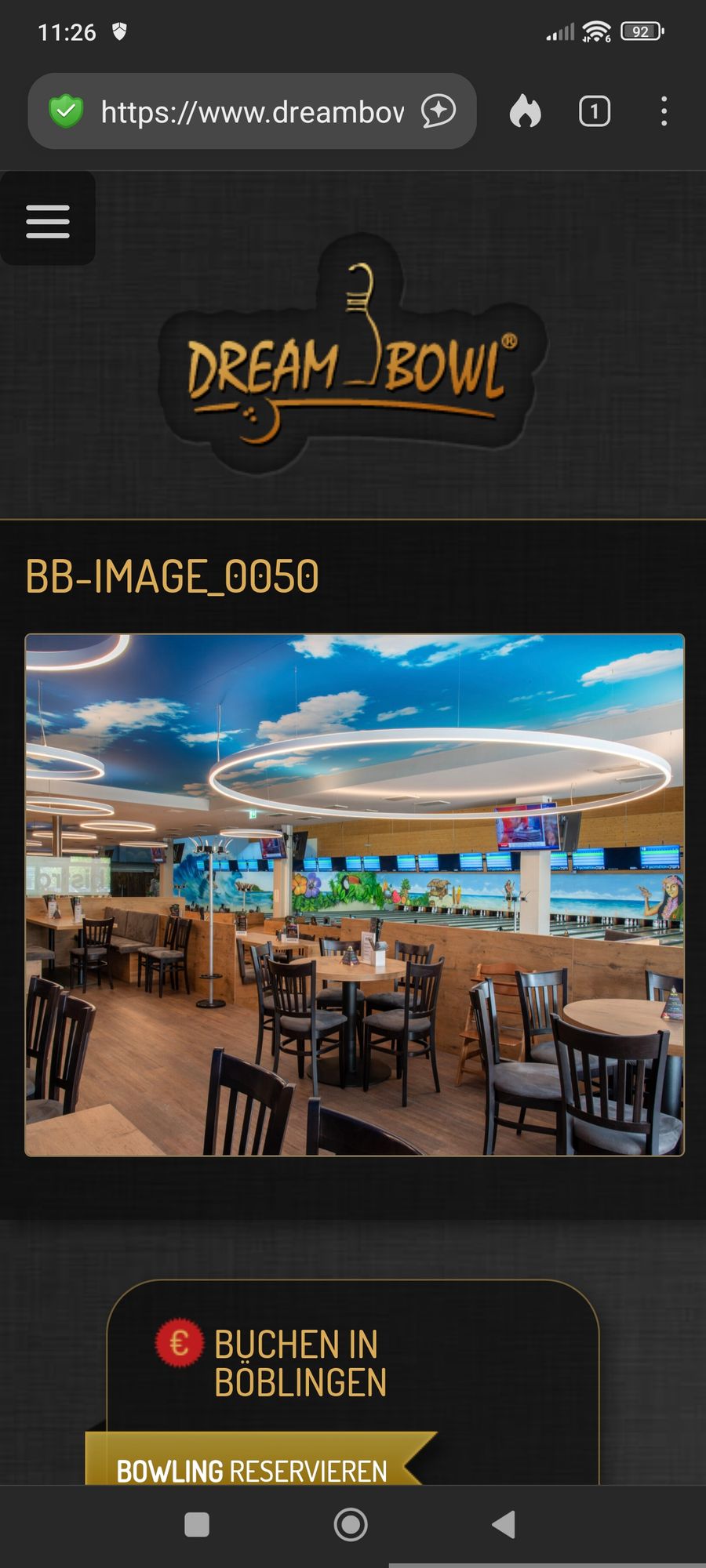The image size is (706, 1568).
Task: Open the AI assistant sparkle icon
Action: 439,111
